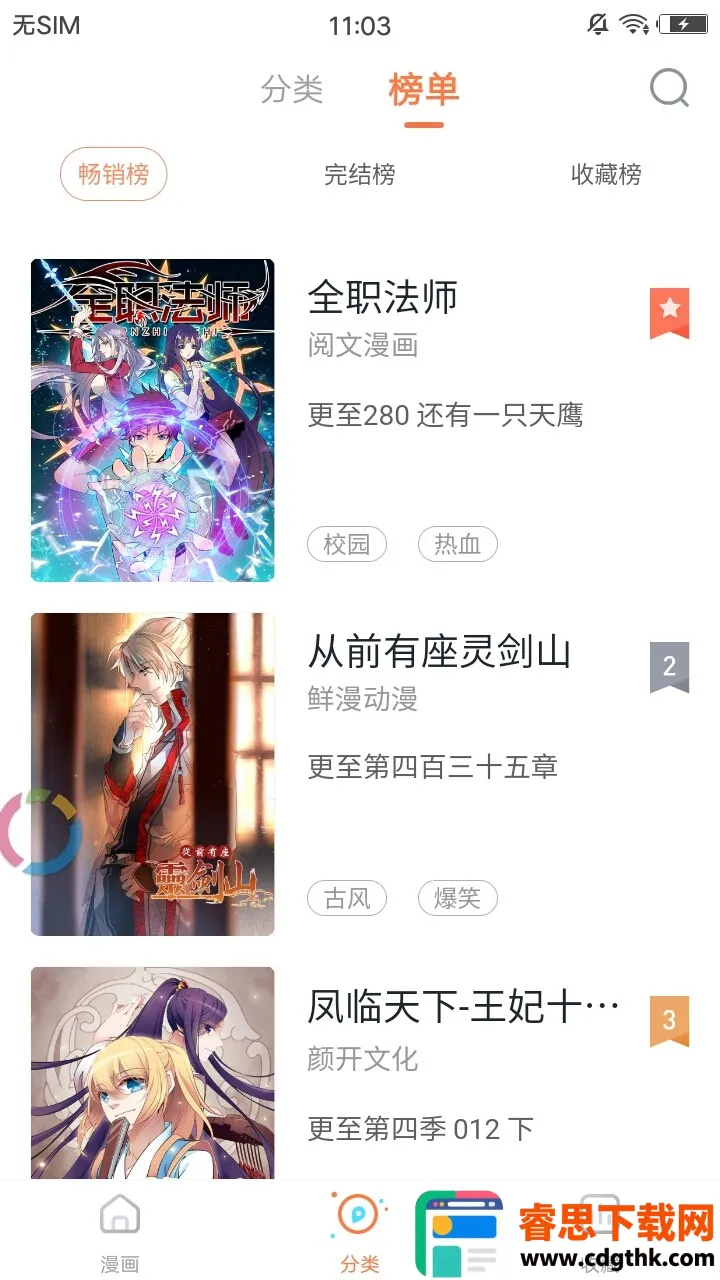Switch to the 分类 top tab

tap(292, 90)
